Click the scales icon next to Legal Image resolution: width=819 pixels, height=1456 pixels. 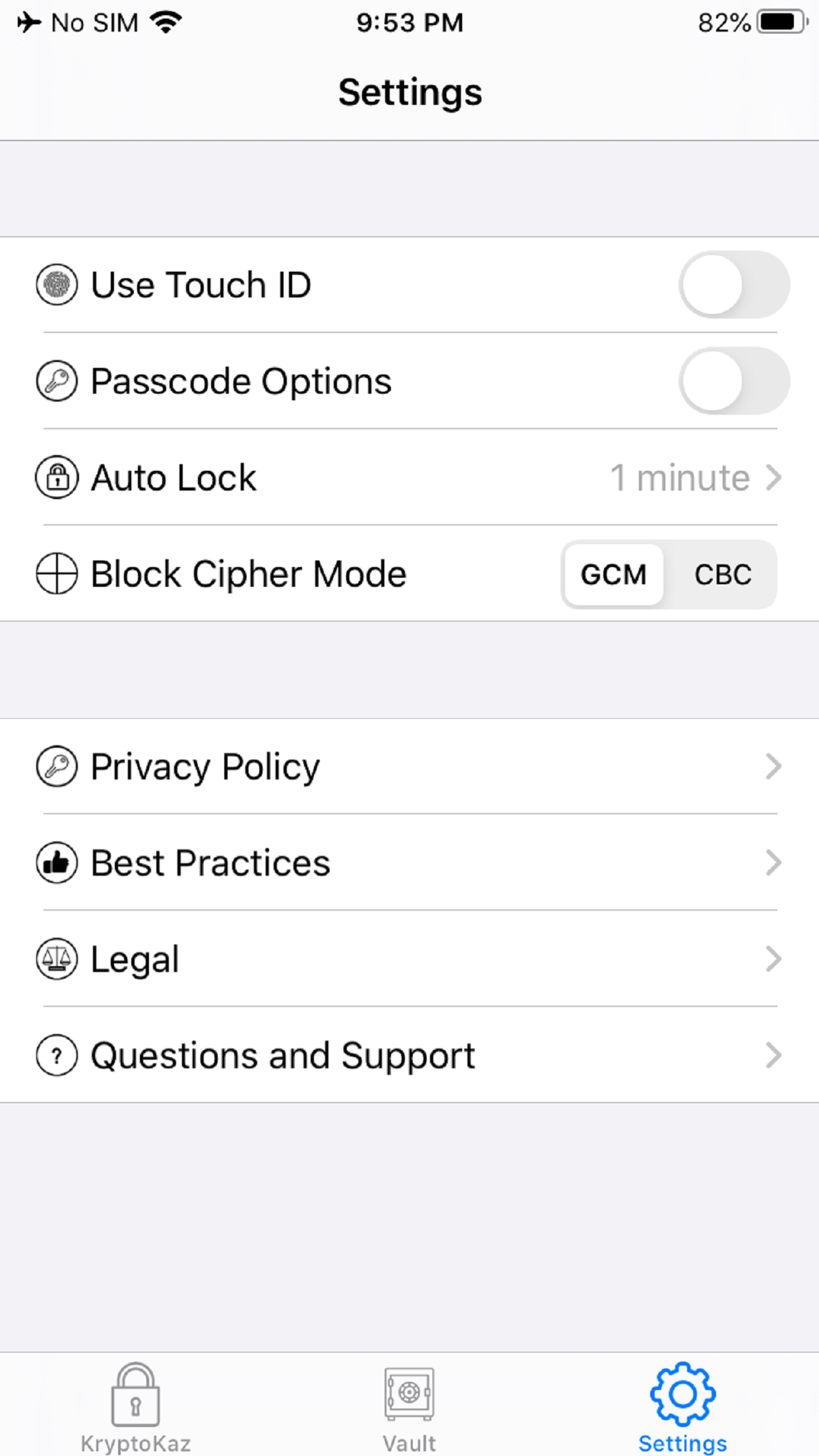pos(57,959)
